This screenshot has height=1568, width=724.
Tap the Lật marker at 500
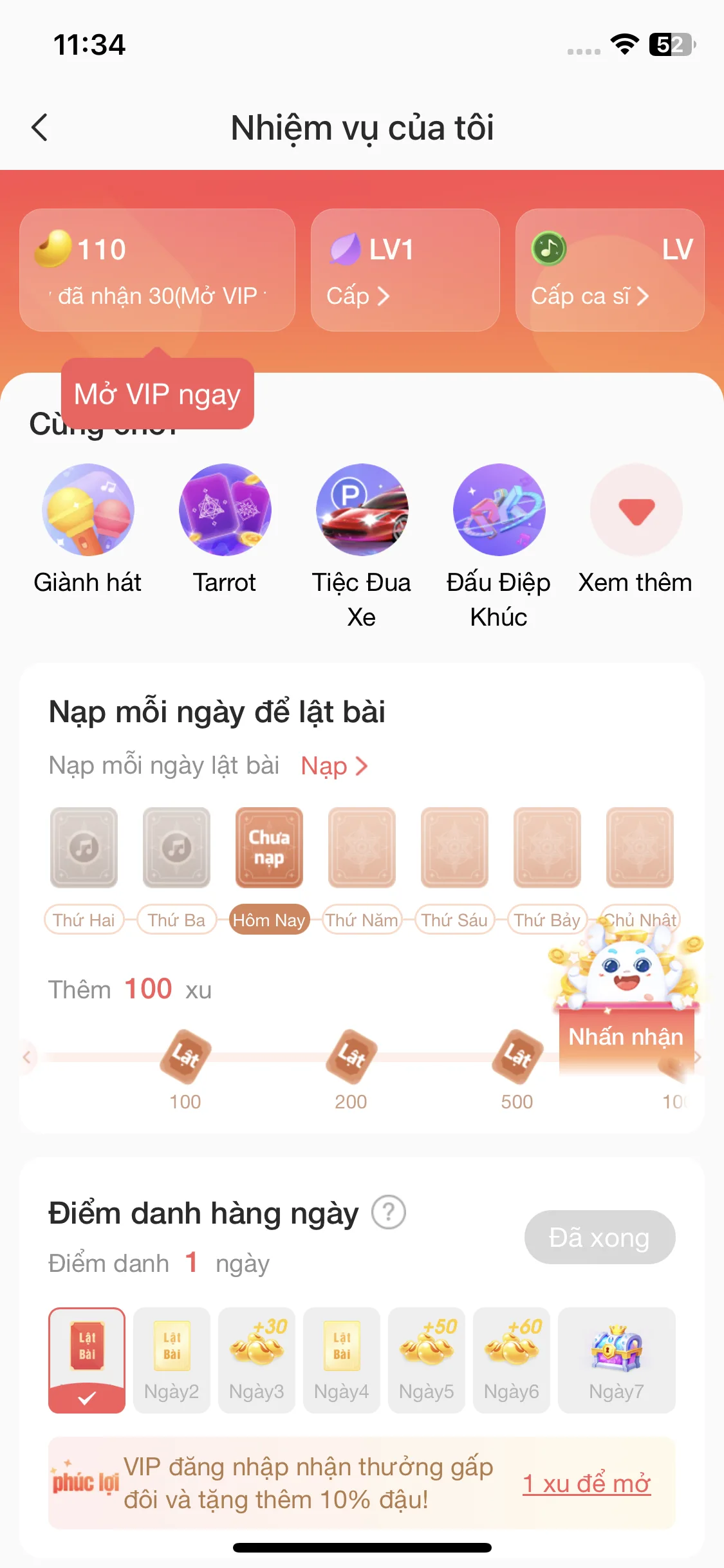pos(517,1056)
